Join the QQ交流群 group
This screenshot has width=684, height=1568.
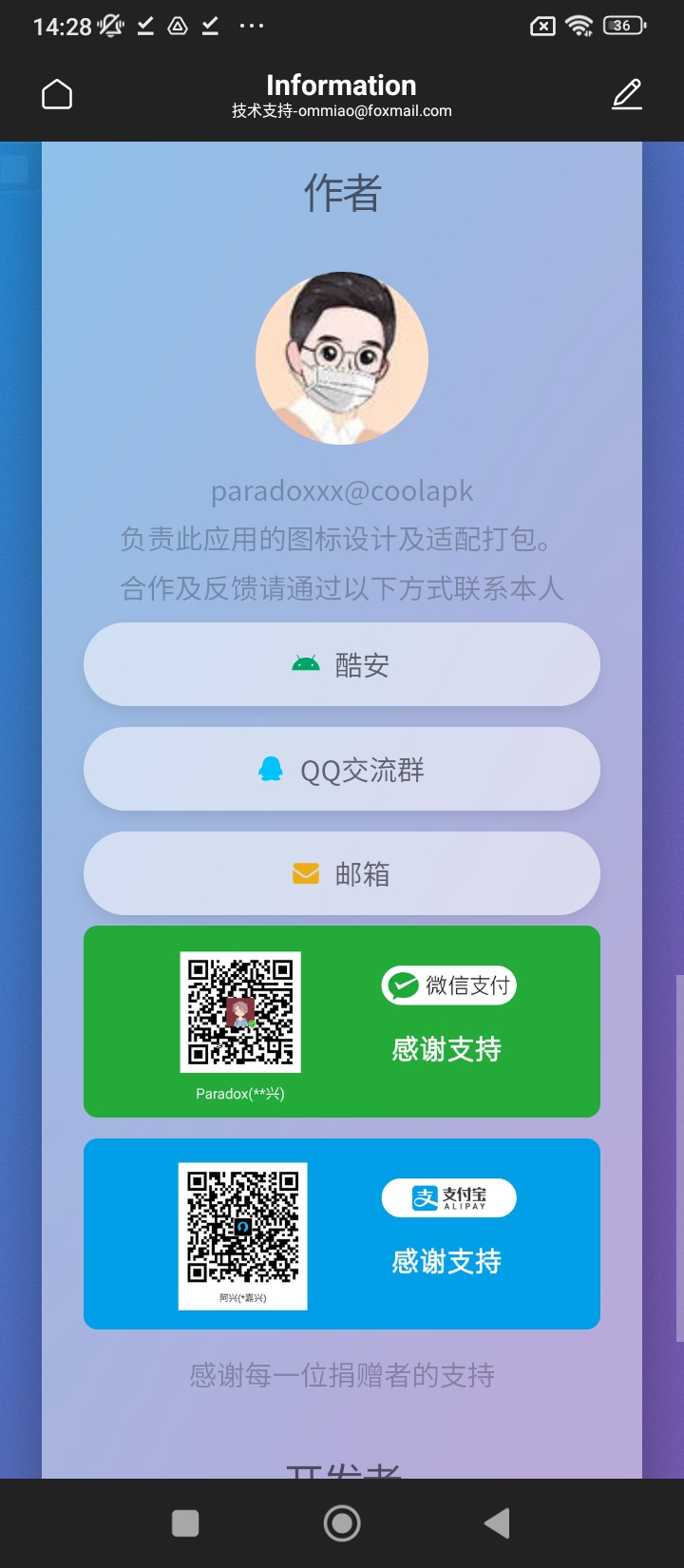click(342, 769)
